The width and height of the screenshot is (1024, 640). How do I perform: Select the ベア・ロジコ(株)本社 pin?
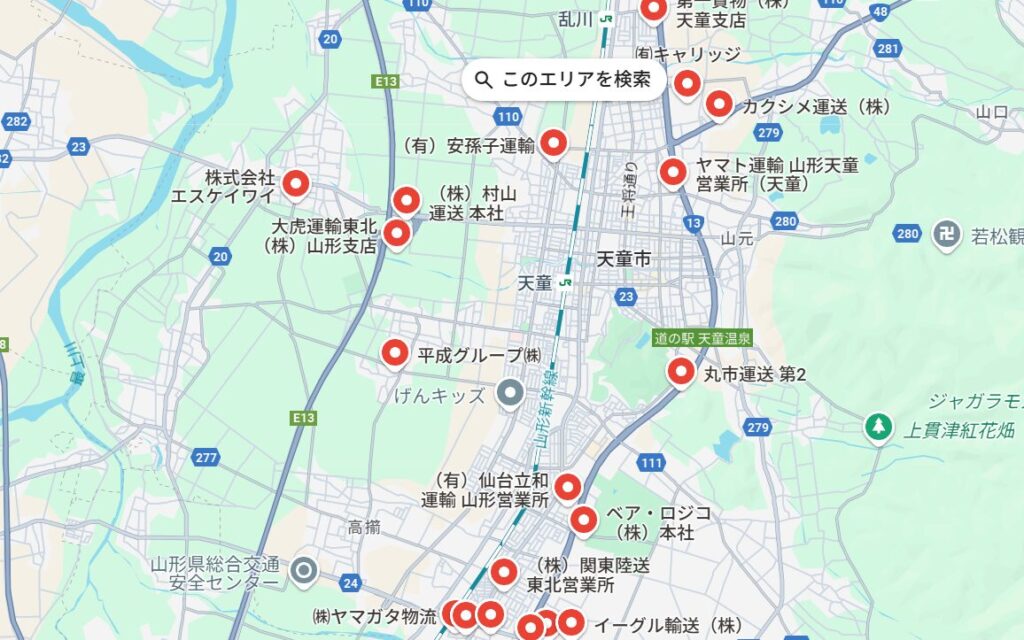pos(584,519)
